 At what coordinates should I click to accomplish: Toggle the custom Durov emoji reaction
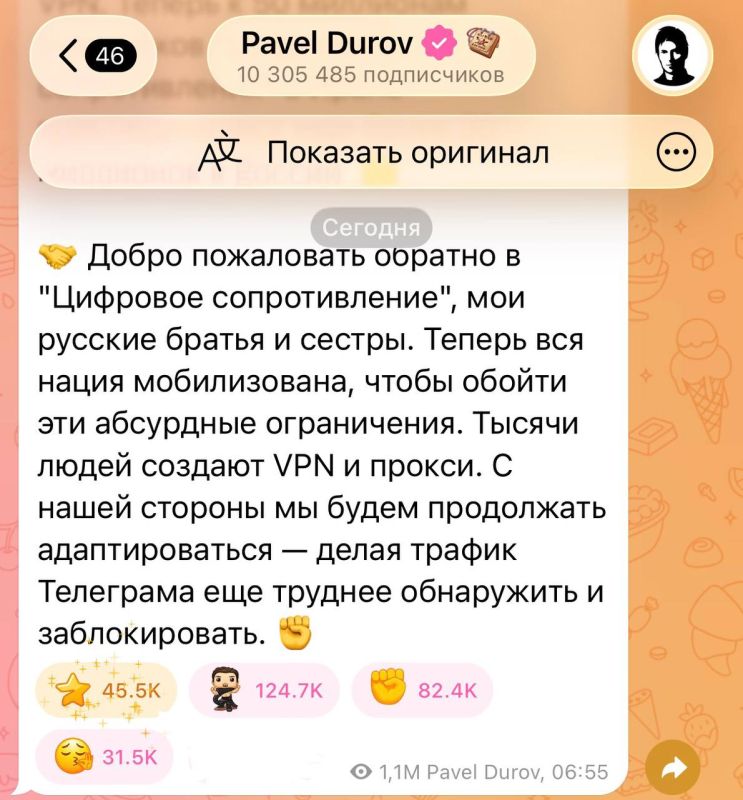point(266,689)
